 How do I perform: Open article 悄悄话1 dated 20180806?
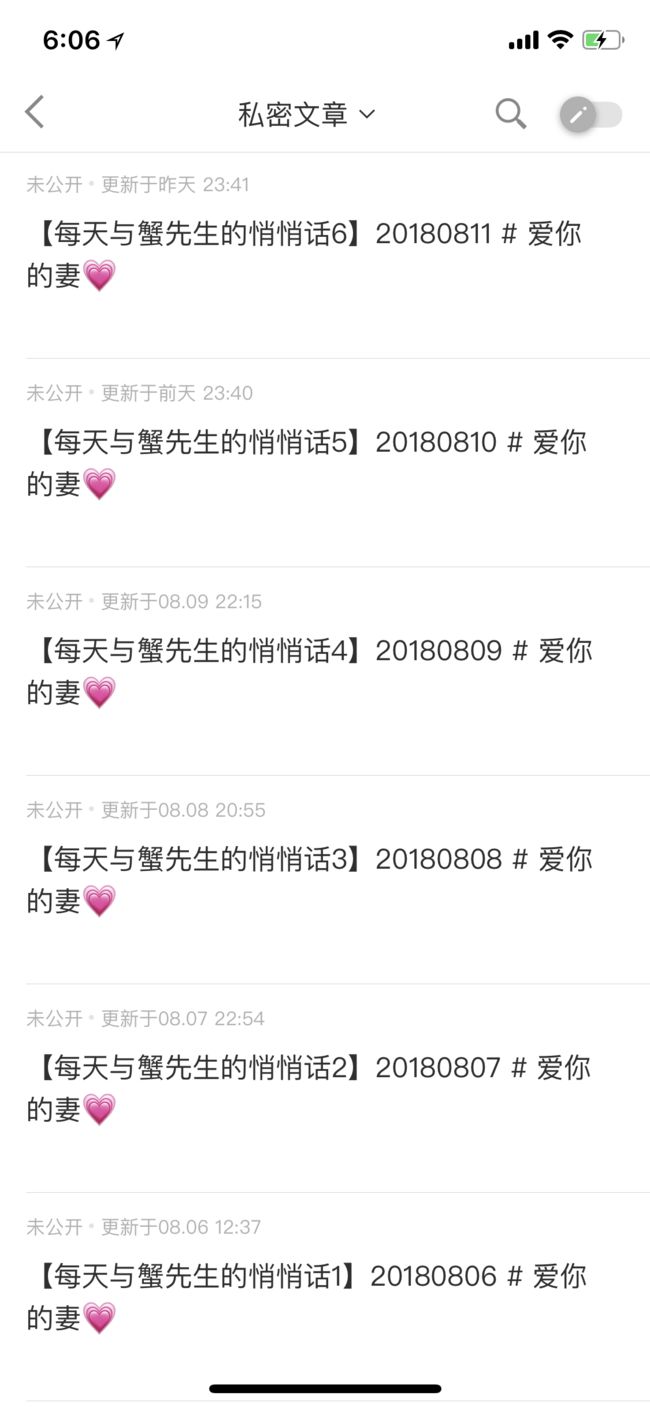(325, 1296)
